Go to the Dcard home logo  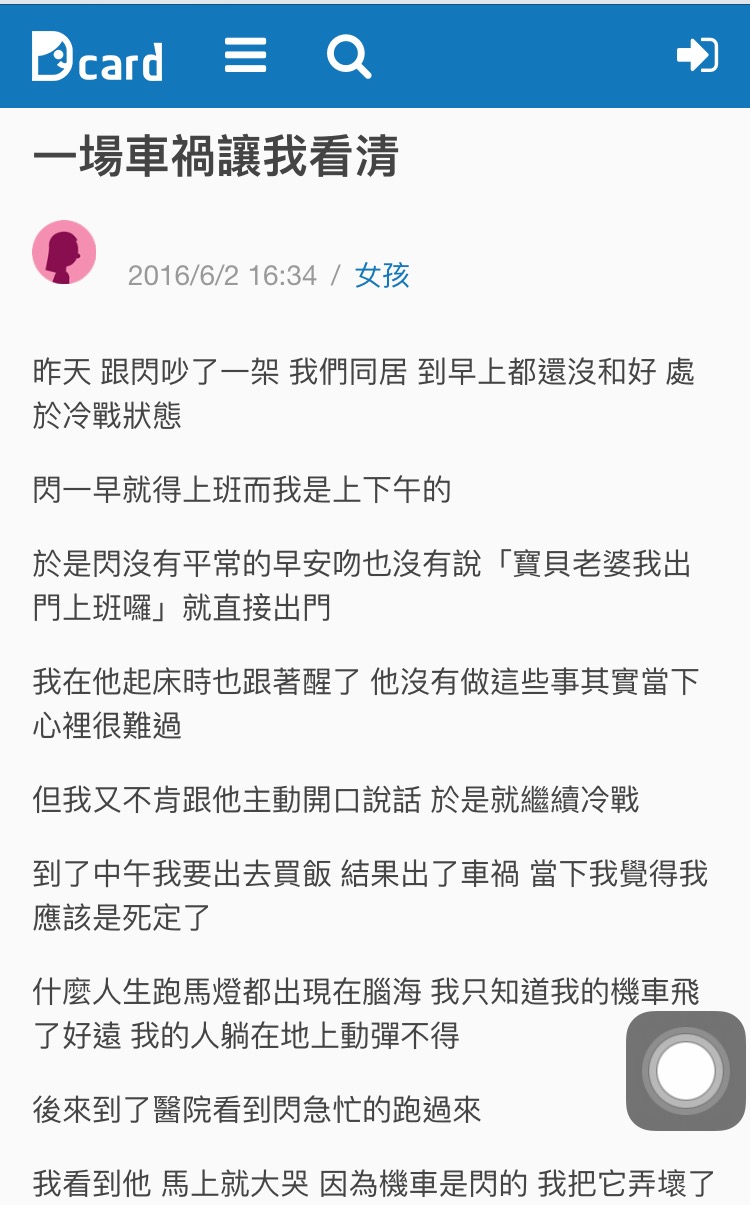[x=97, y=57]
